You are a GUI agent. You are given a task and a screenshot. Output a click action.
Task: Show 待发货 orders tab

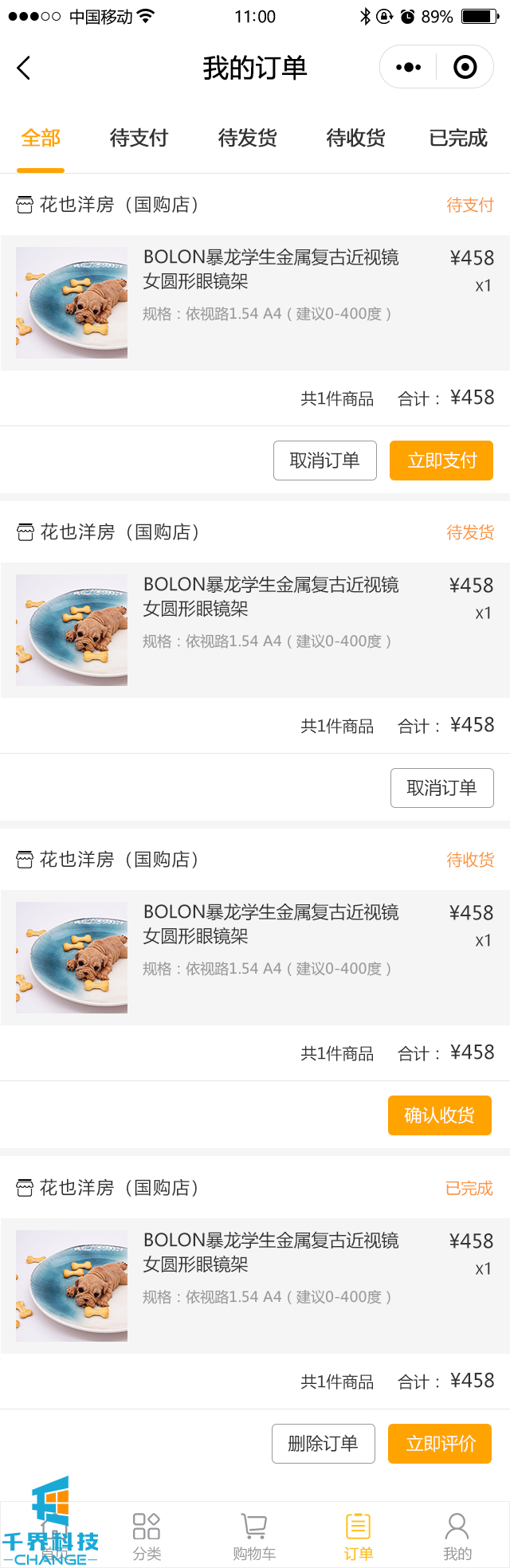[247, 139]
